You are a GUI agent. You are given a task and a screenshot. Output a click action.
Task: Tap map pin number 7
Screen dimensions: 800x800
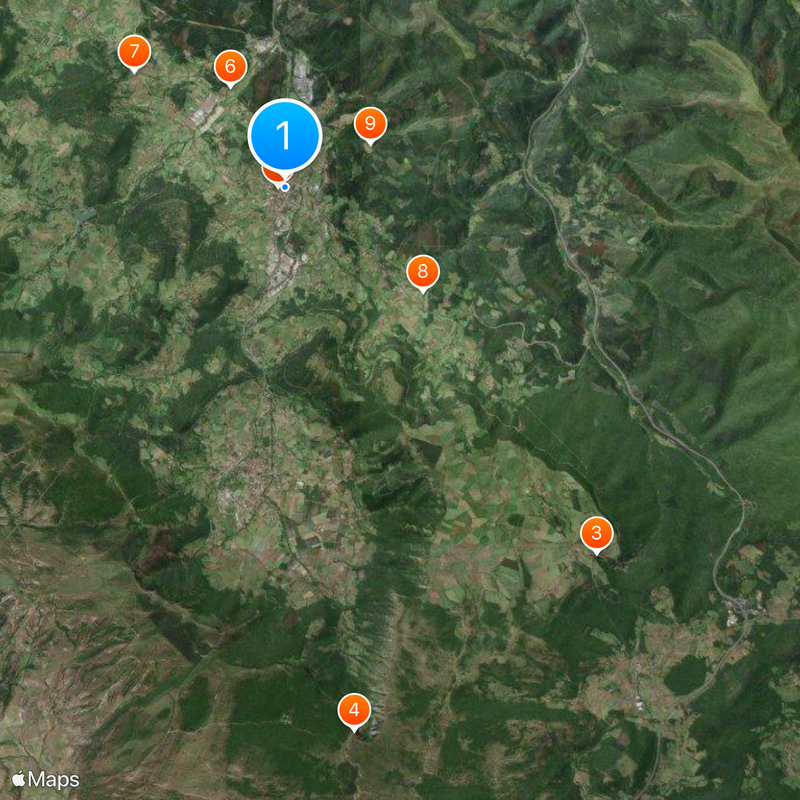point(134,51)
